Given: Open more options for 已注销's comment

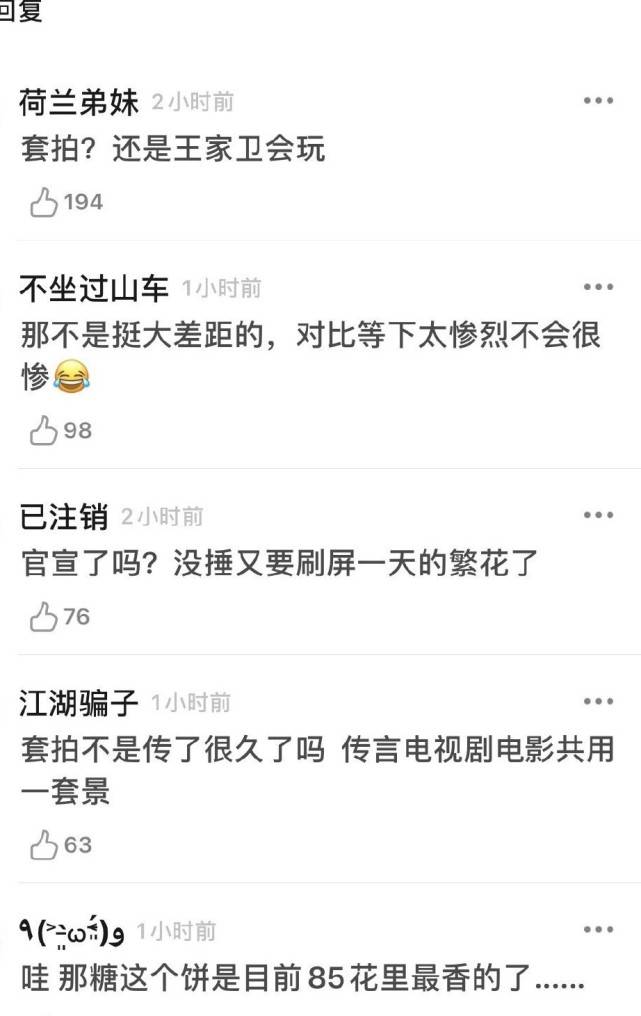Looking at the screenshot, I should click(x=598, y=515).
